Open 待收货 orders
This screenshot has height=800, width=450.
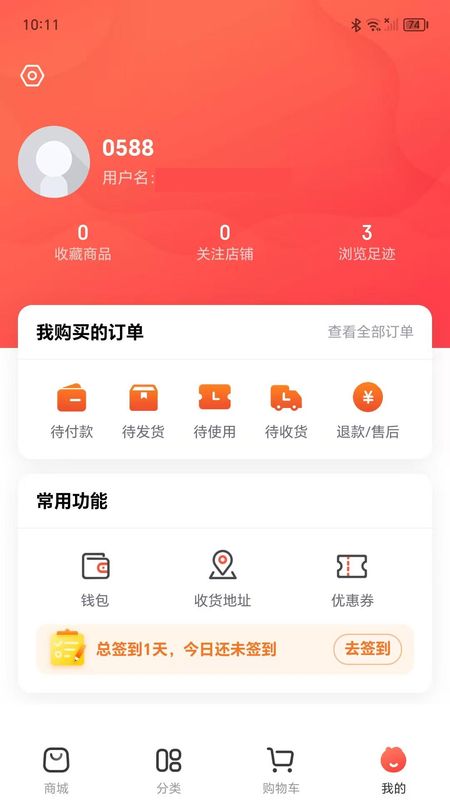tap(286, 411)
